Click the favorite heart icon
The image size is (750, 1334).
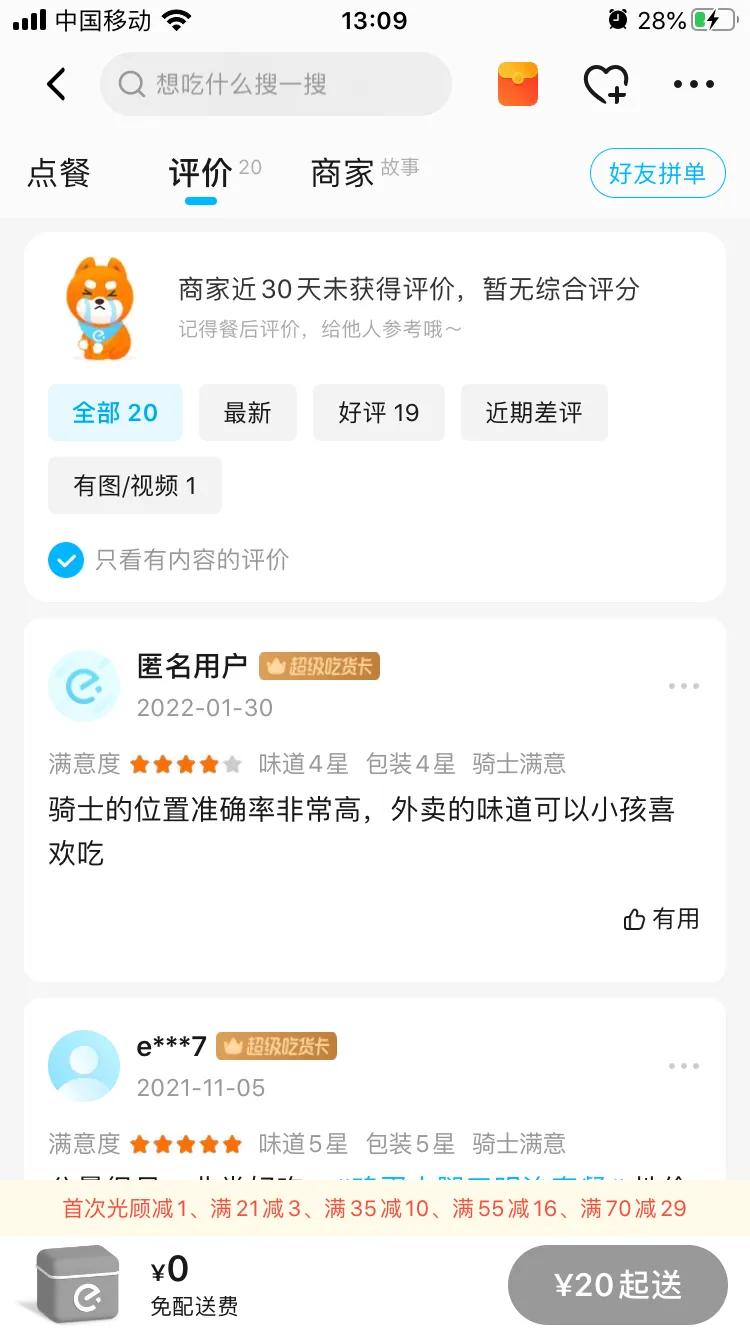click(606, 84)
